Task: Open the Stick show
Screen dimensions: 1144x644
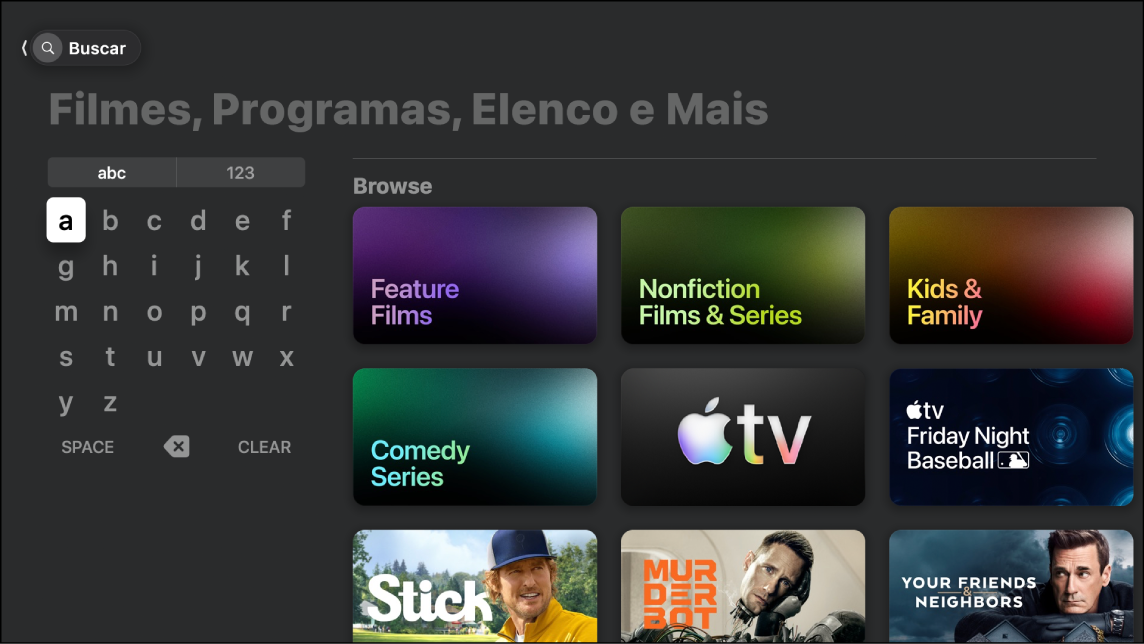Action: click(475, 586)
